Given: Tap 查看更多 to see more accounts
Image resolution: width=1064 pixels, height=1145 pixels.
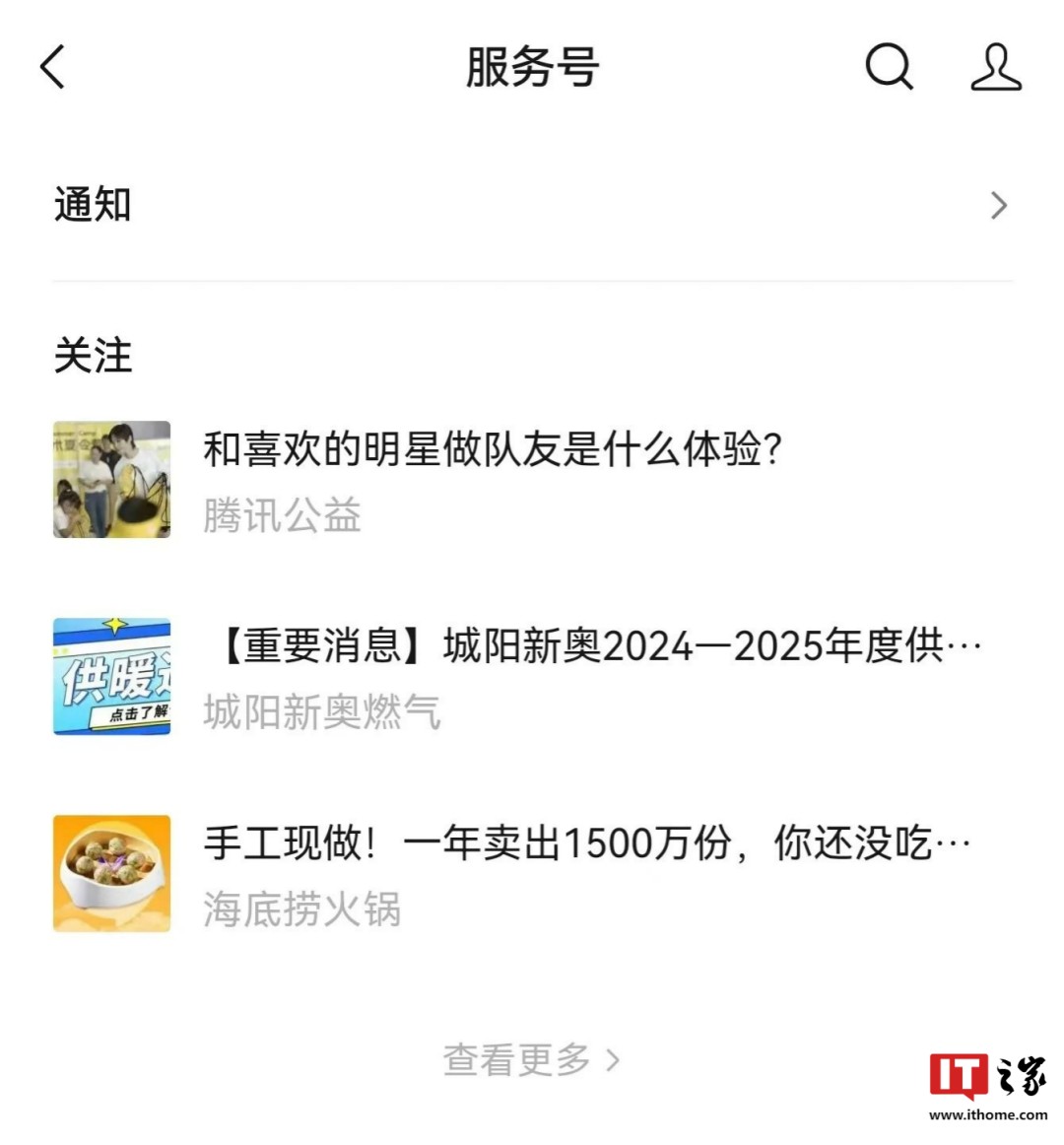Looking at the screenshot, I should coord(531,1060).
